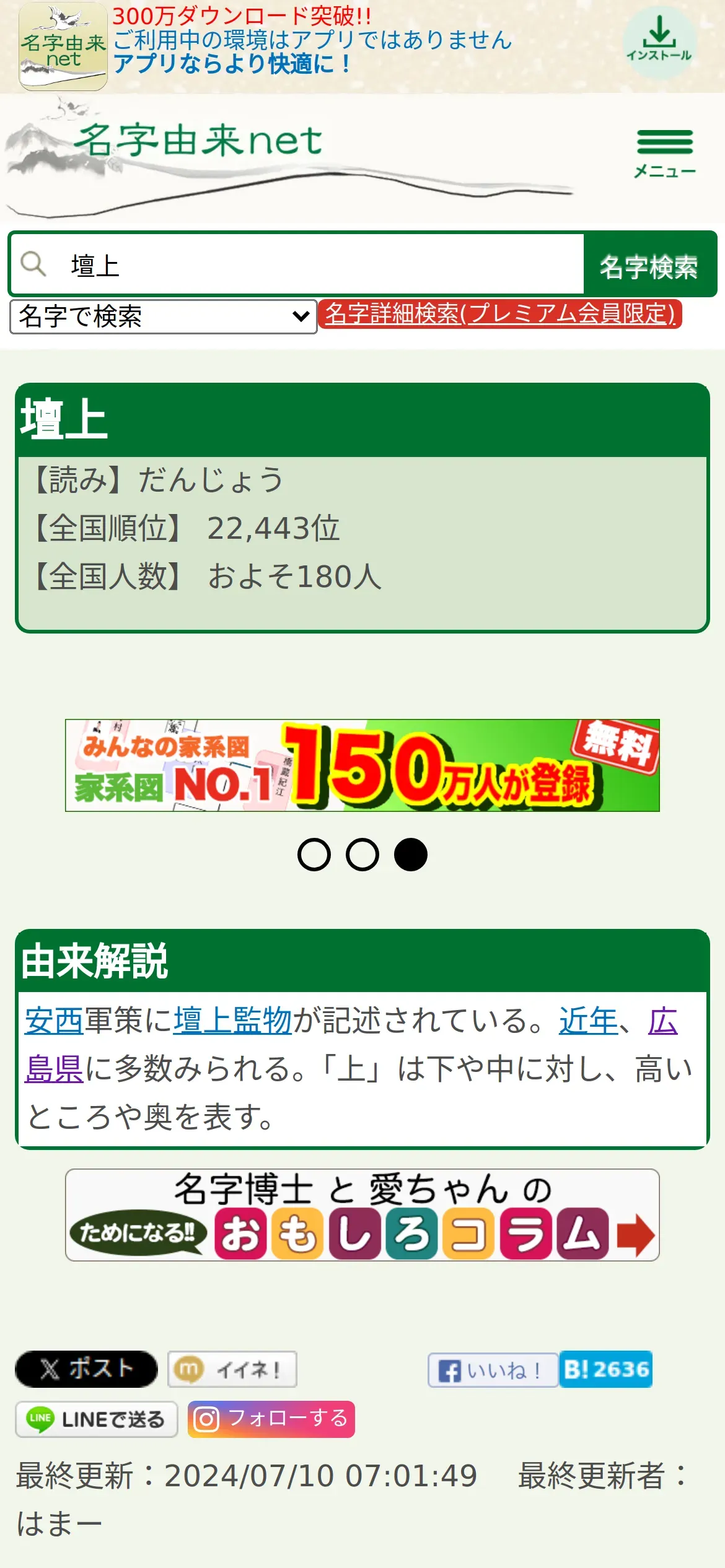Tap the search field containing 壇上
Viewport: 725px width, 1568px height.
click(297, 264)
